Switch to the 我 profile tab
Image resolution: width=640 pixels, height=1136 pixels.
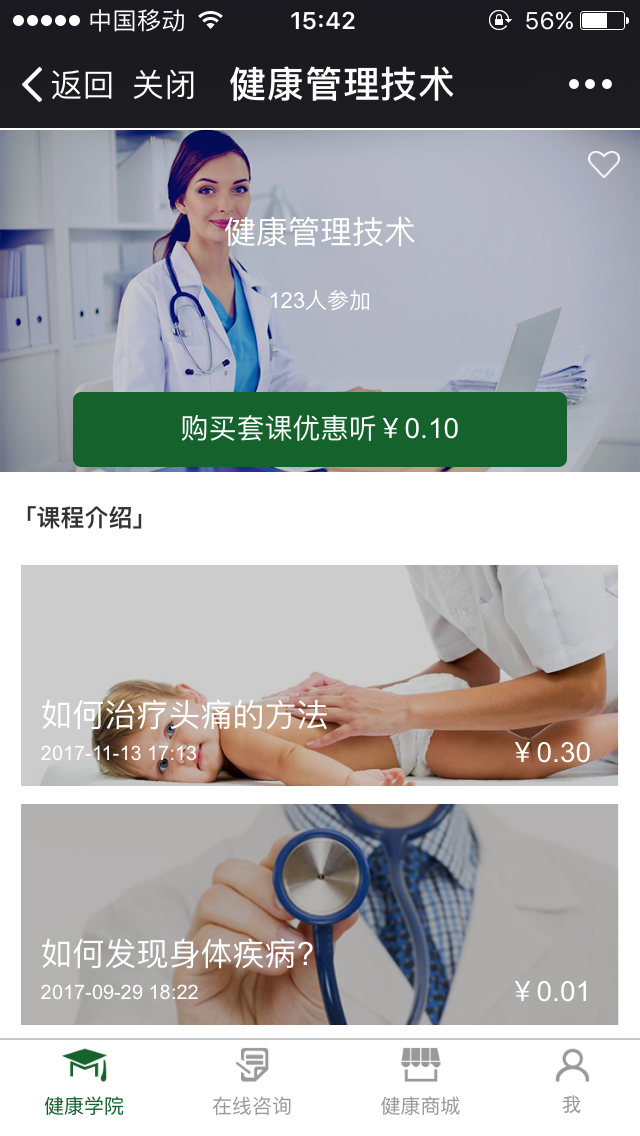coord(571,1083)
